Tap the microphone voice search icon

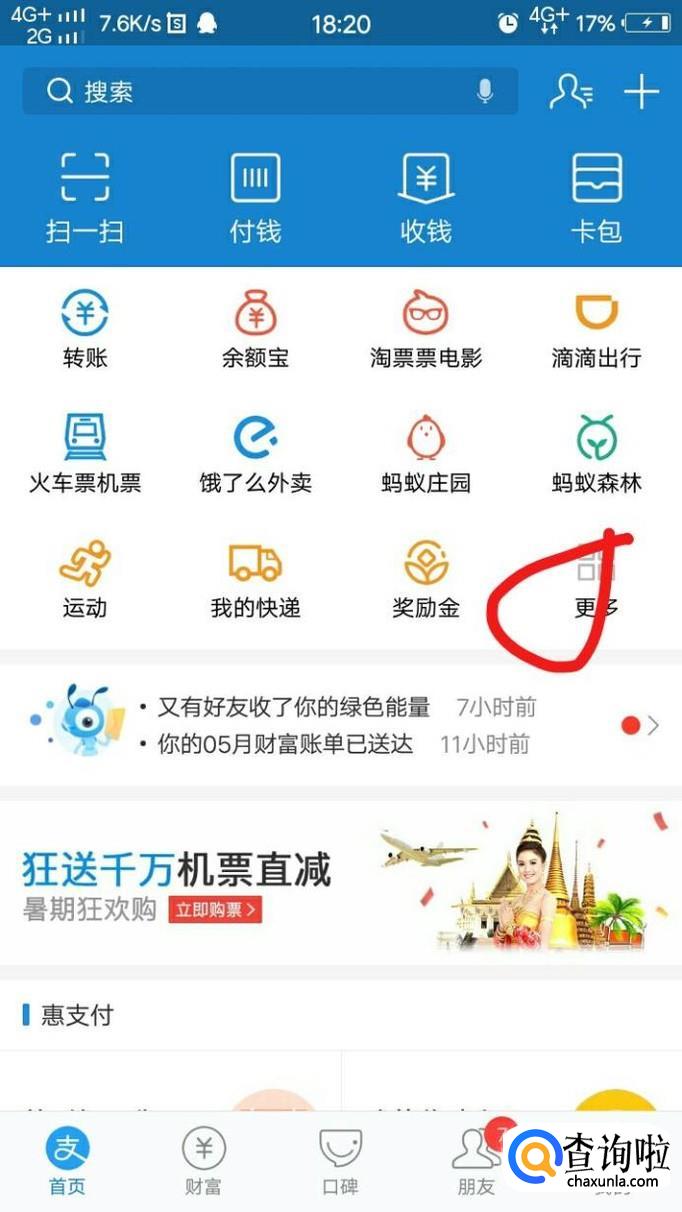click(x=485, y=92)
